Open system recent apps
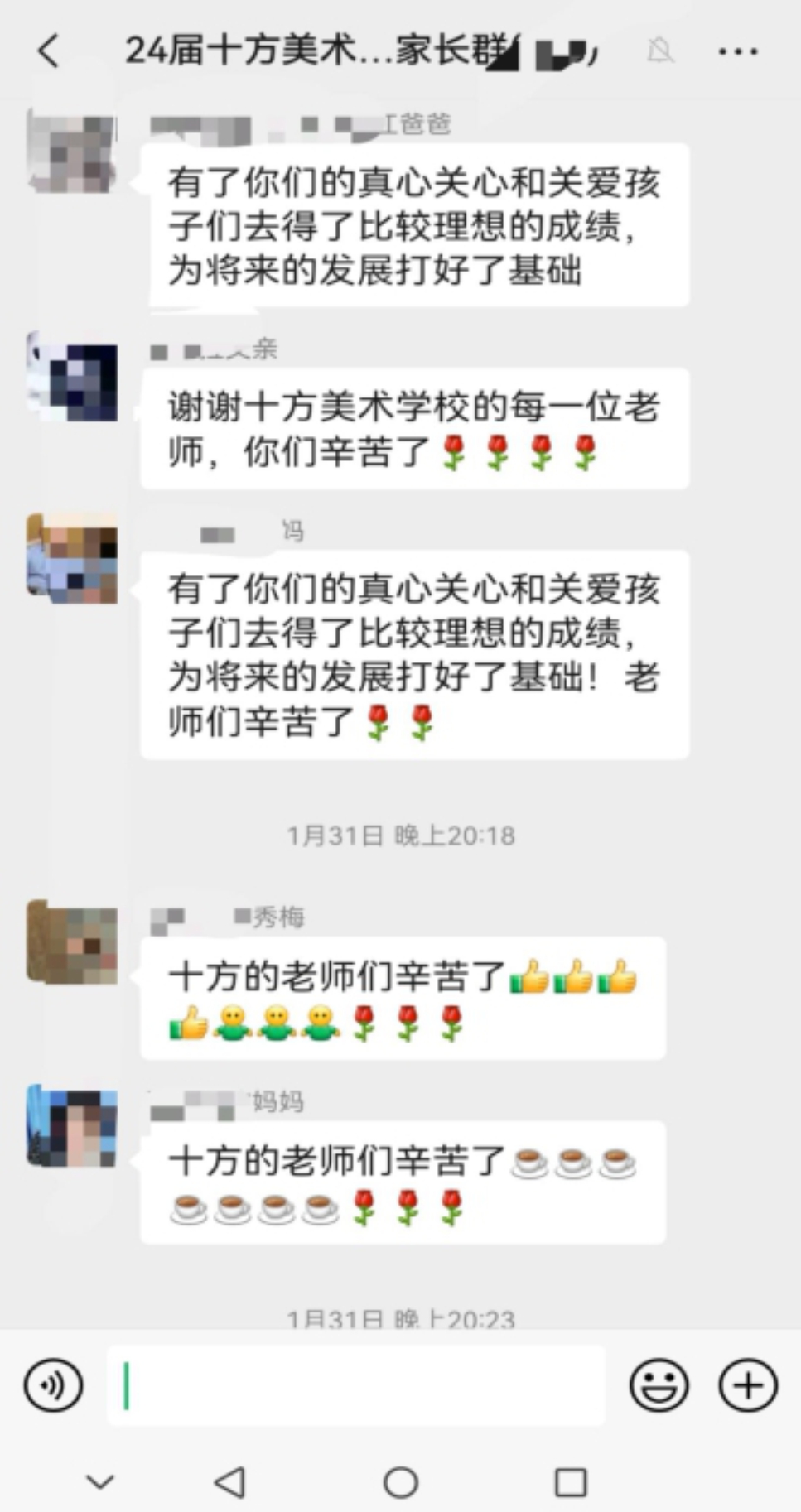Viewport: 801px width, 1512px height. coord(571,1481)
